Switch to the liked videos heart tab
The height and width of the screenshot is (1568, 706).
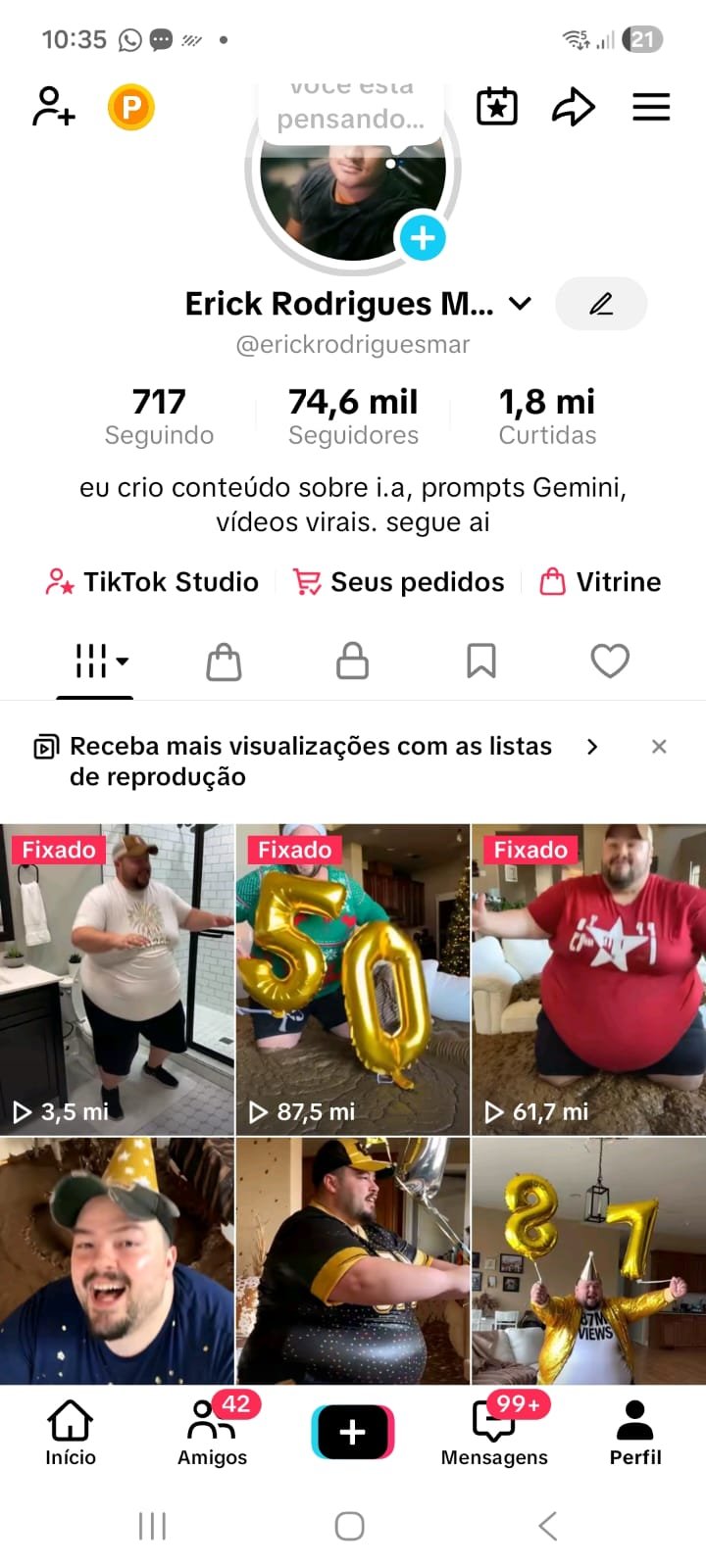pos(610,661)
